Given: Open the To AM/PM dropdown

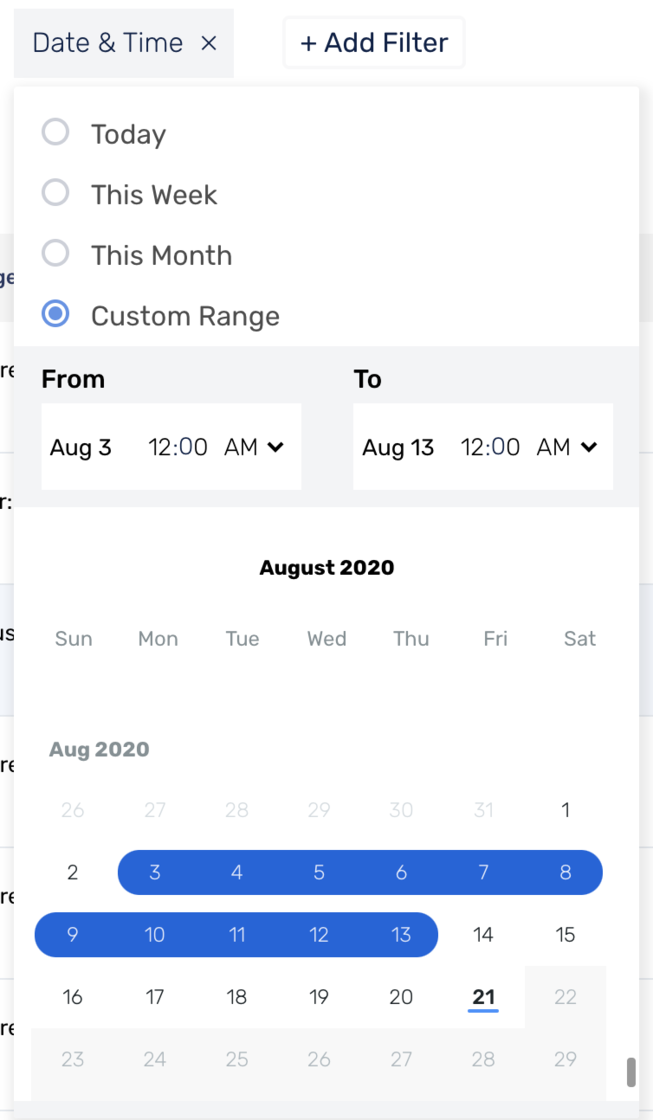Looking at the screenshot, I should point(567,447).
